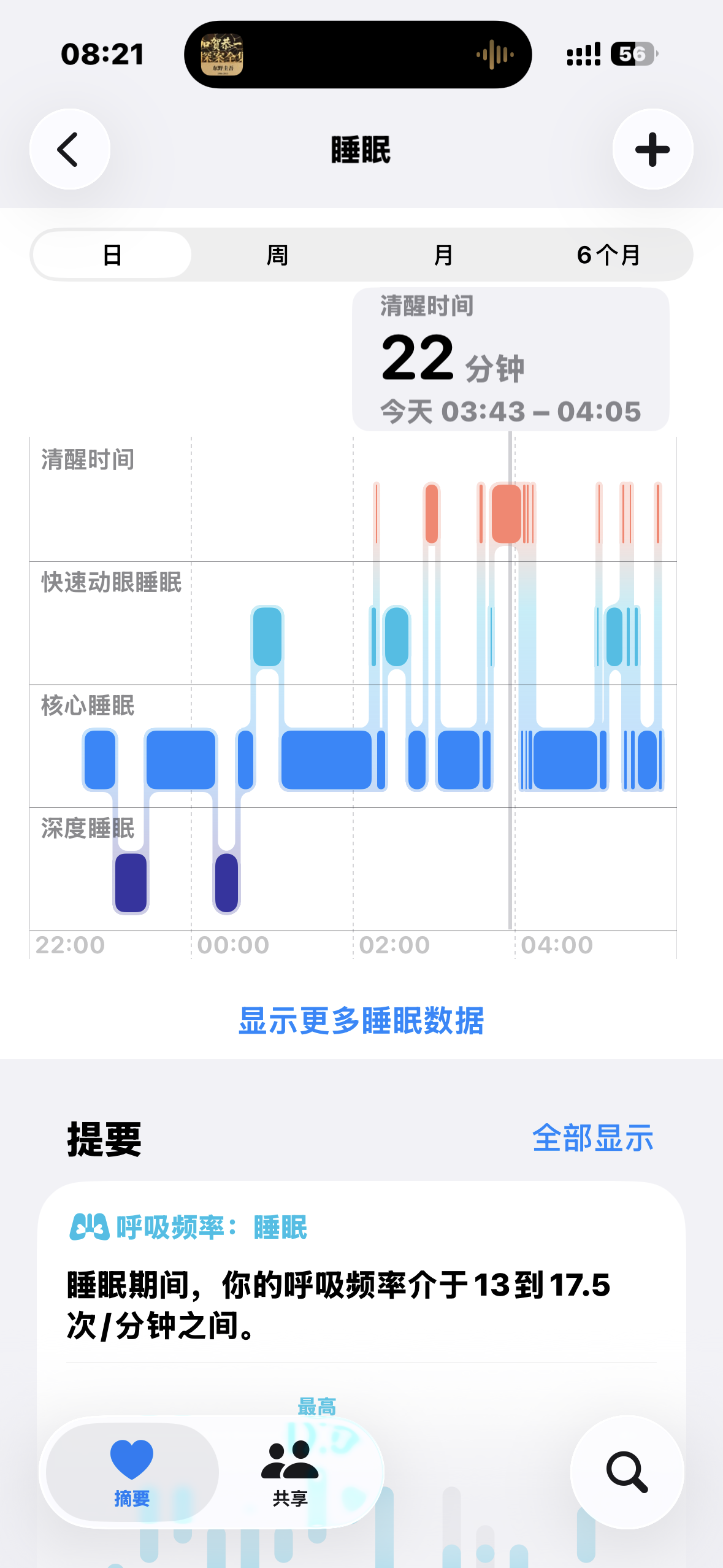Image resolution: width=723 pixels, height=1568 pixels.
Task: Open search with the magnifier button
Action: point(627,1472)
